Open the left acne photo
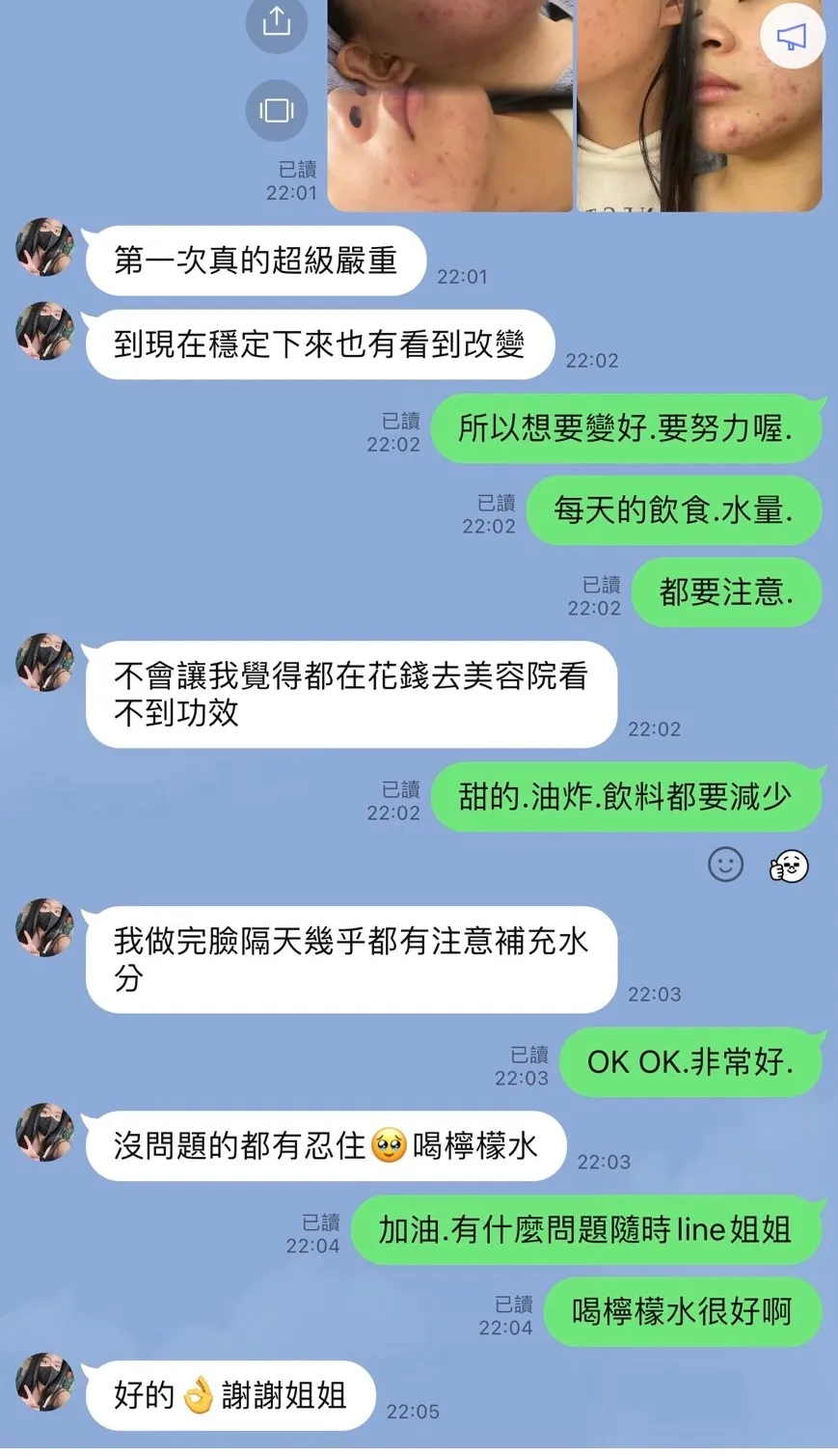Screen dimensions: 838x1456 click(450, 104)
